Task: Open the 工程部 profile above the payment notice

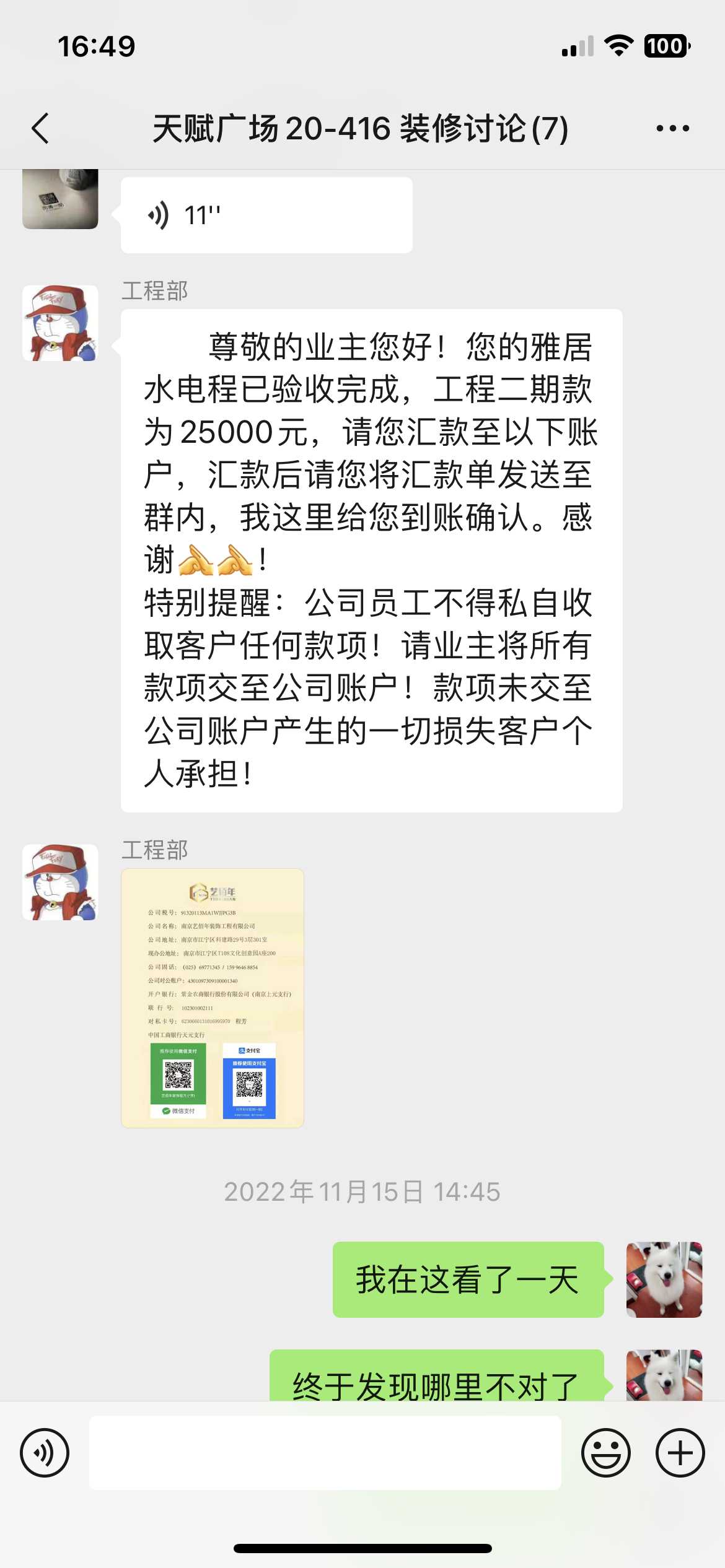Action: click(x=60, y=323)
